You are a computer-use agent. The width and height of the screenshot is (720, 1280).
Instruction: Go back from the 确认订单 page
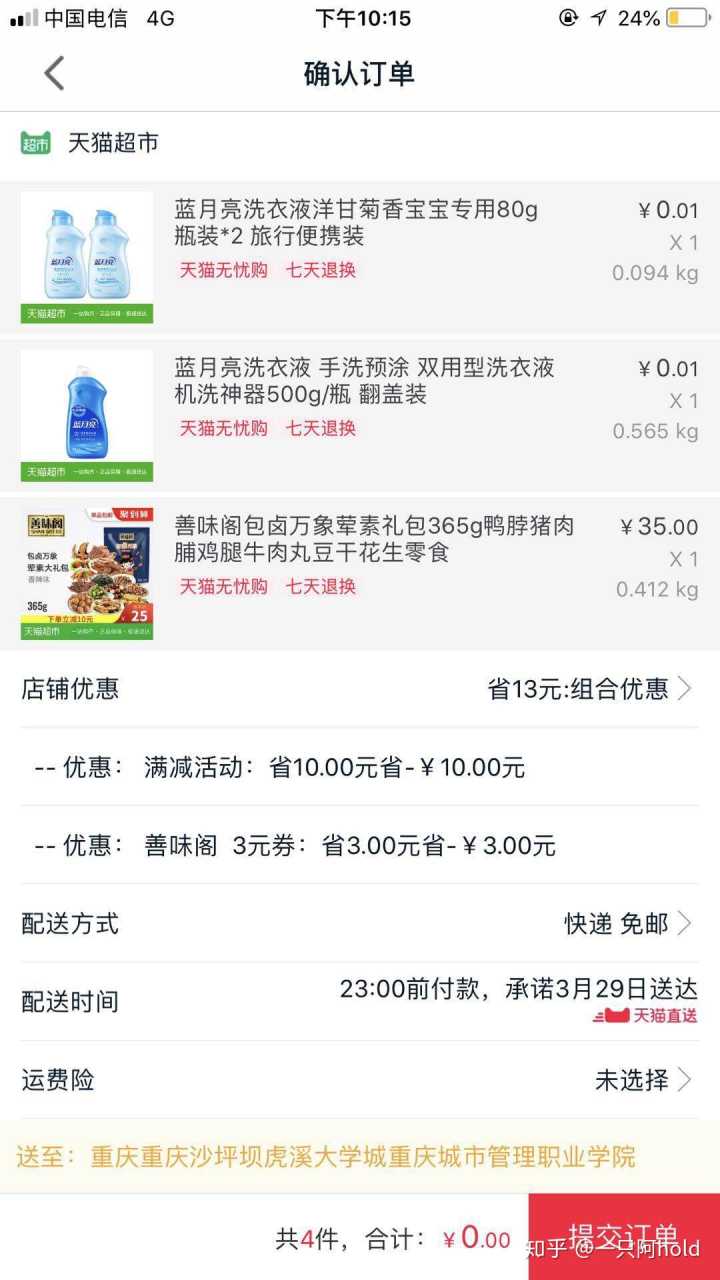pos(54,74)
